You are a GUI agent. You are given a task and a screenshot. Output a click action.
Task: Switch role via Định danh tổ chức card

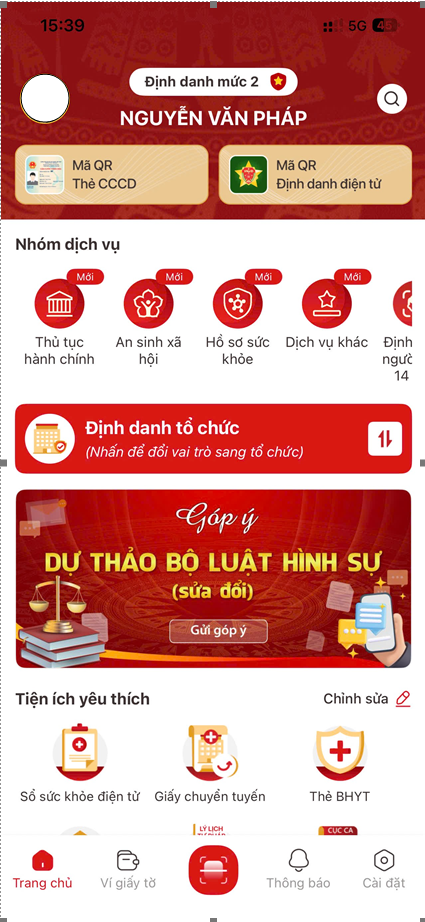tap(213, 439)
